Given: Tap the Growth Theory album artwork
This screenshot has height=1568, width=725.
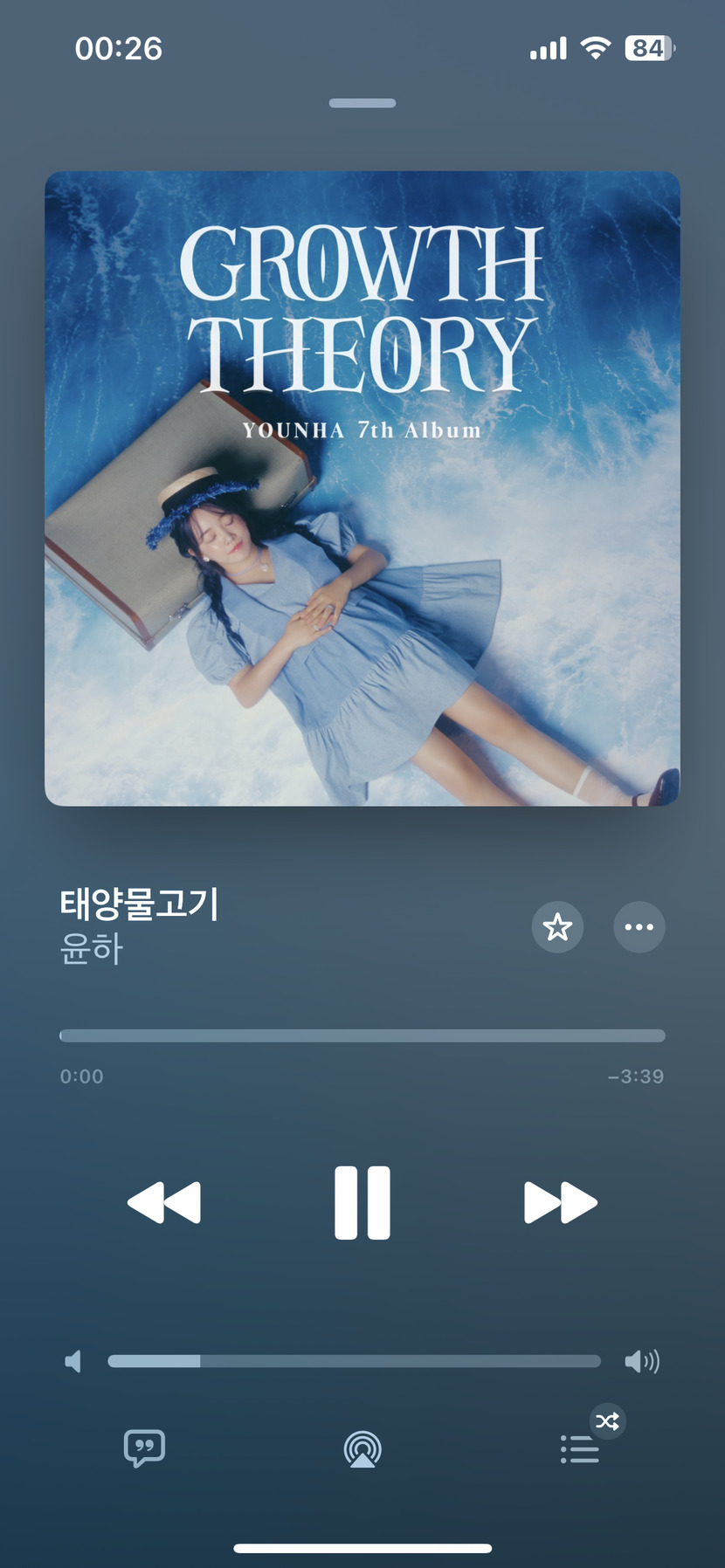Looking at the screenshot, I should pos(362,488).
